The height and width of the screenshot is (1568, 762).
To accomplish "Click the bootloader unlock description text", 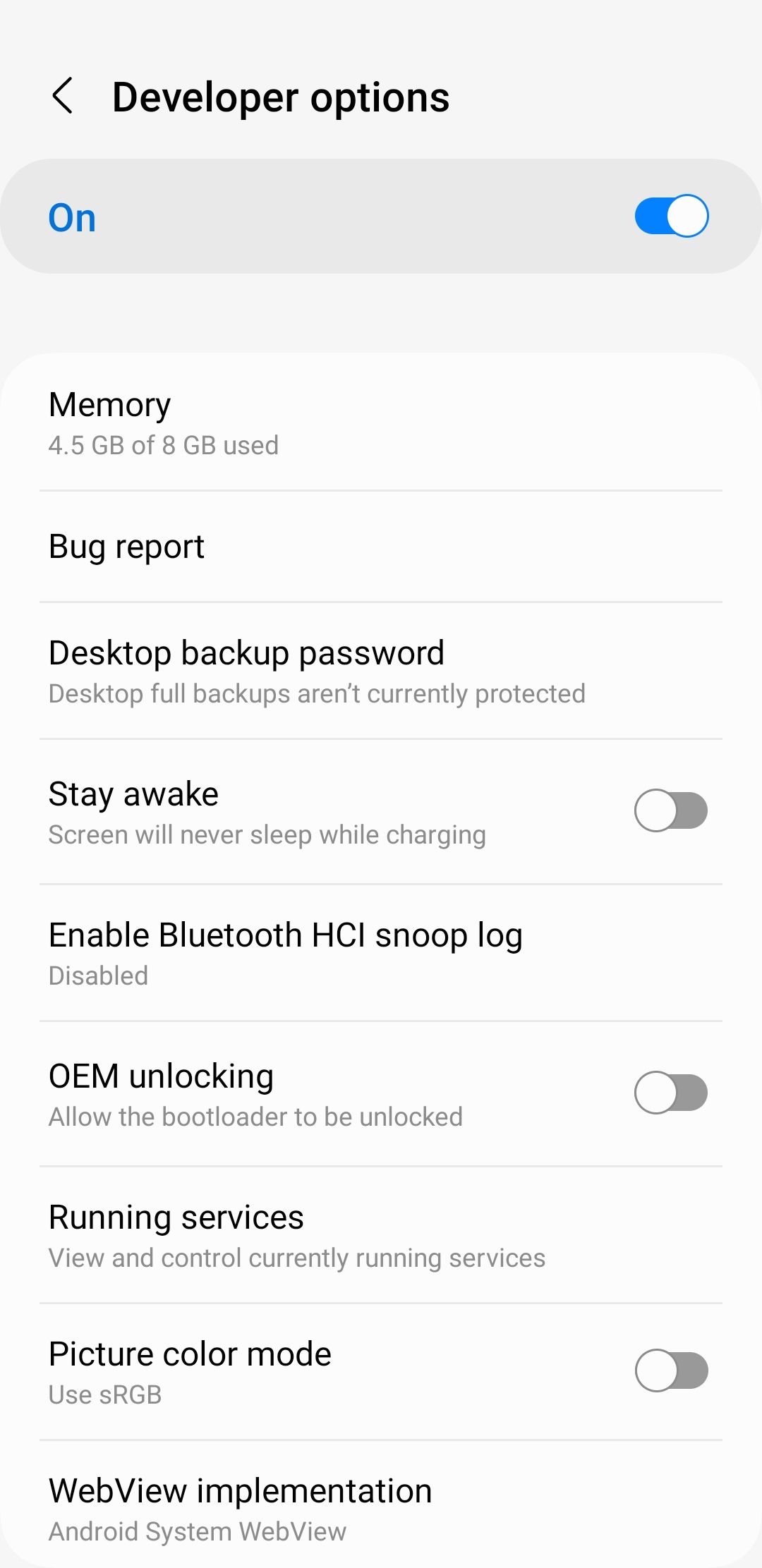I will click(254, 1117).
